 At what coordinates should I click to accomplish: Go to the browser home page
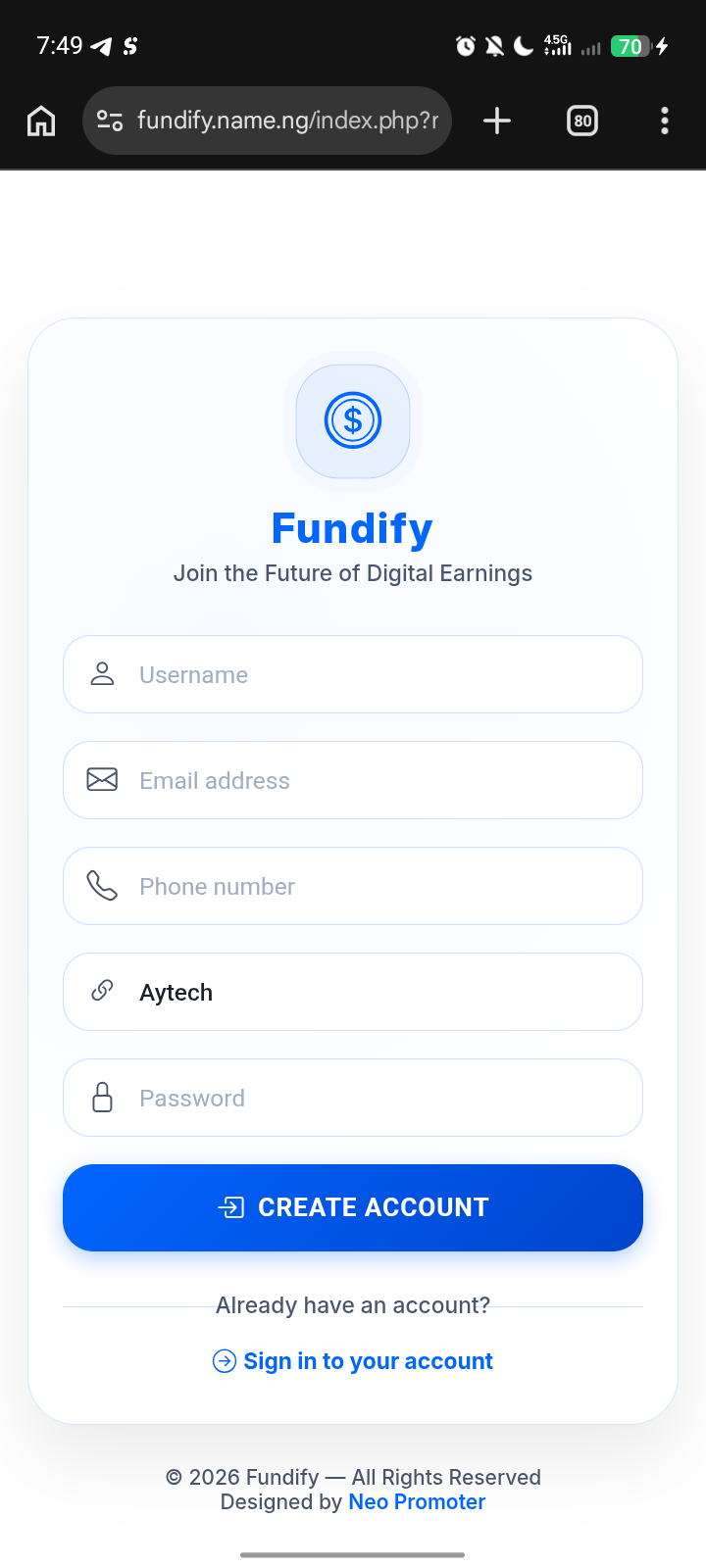point(41,121)
